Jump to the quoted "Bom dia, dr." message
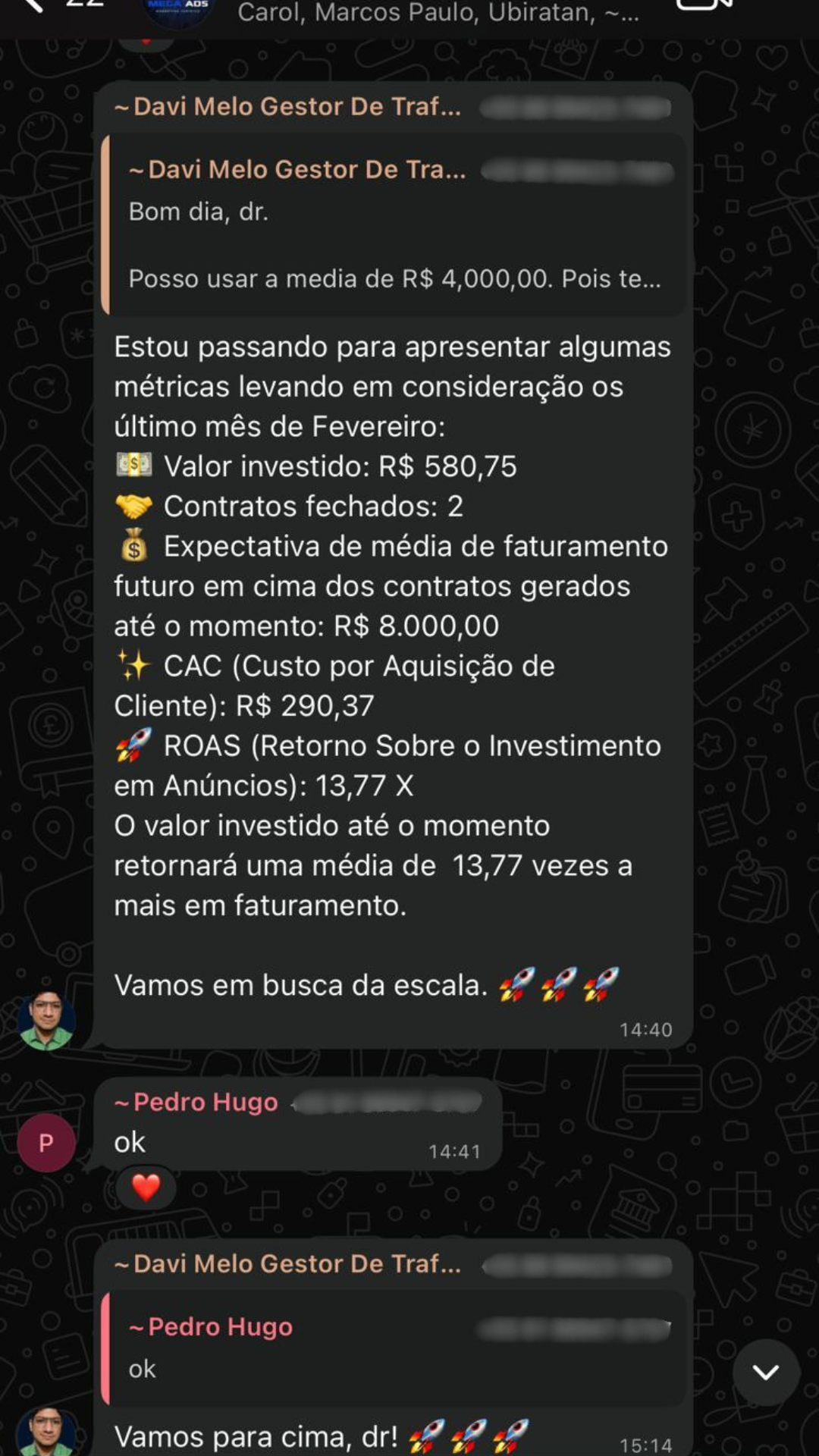Screen dimensions: 819x1456 394,224
